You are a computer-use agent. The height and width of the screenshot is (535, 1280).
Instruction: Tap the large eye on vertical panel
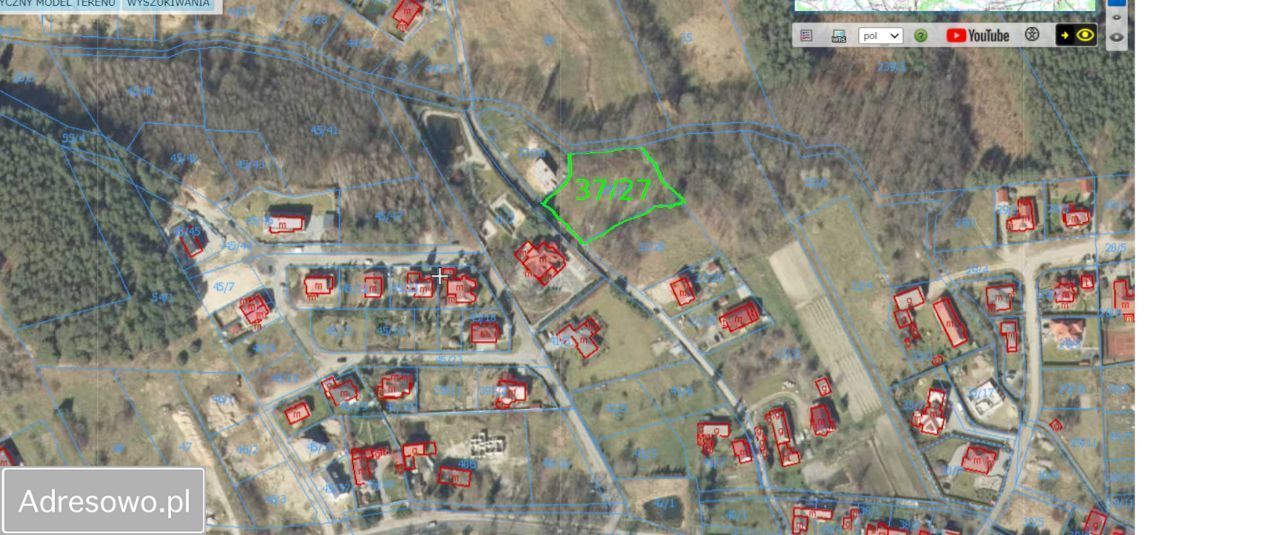click(1117, 37)
